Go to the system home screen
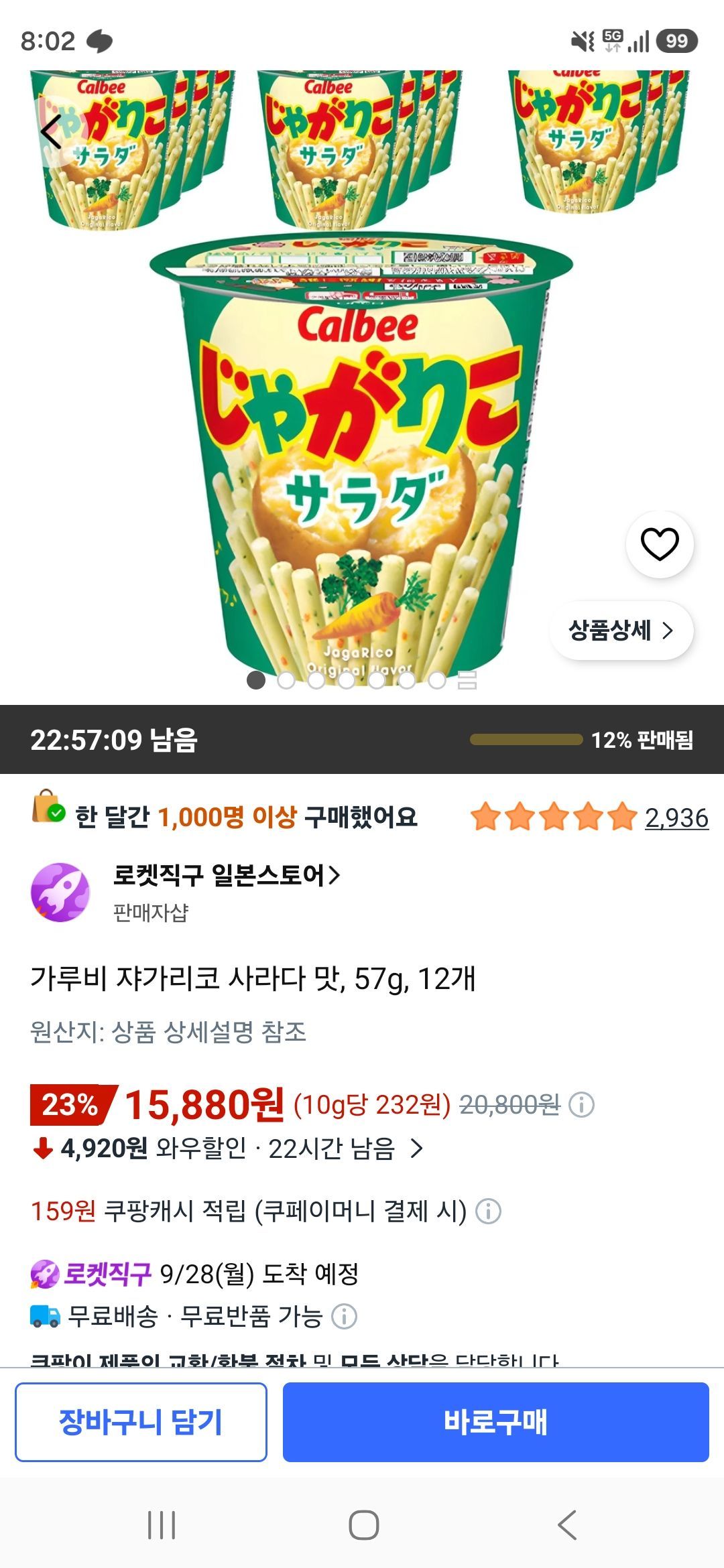The width and height of the screenshot is (724, 1568). click(363, 1525)
